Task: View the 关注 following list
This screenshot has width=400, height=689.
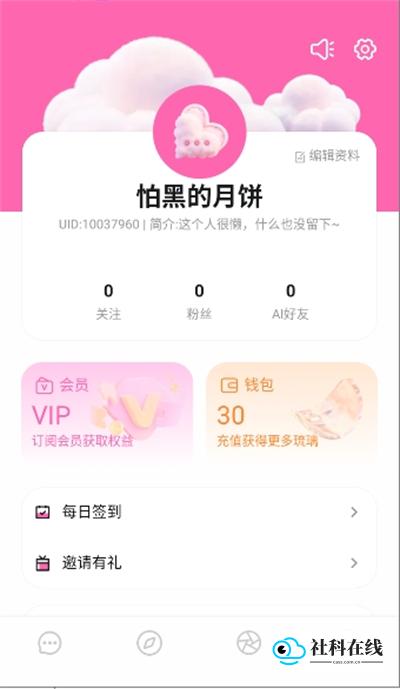Action: pyautogui.click(x=109, y=302)
